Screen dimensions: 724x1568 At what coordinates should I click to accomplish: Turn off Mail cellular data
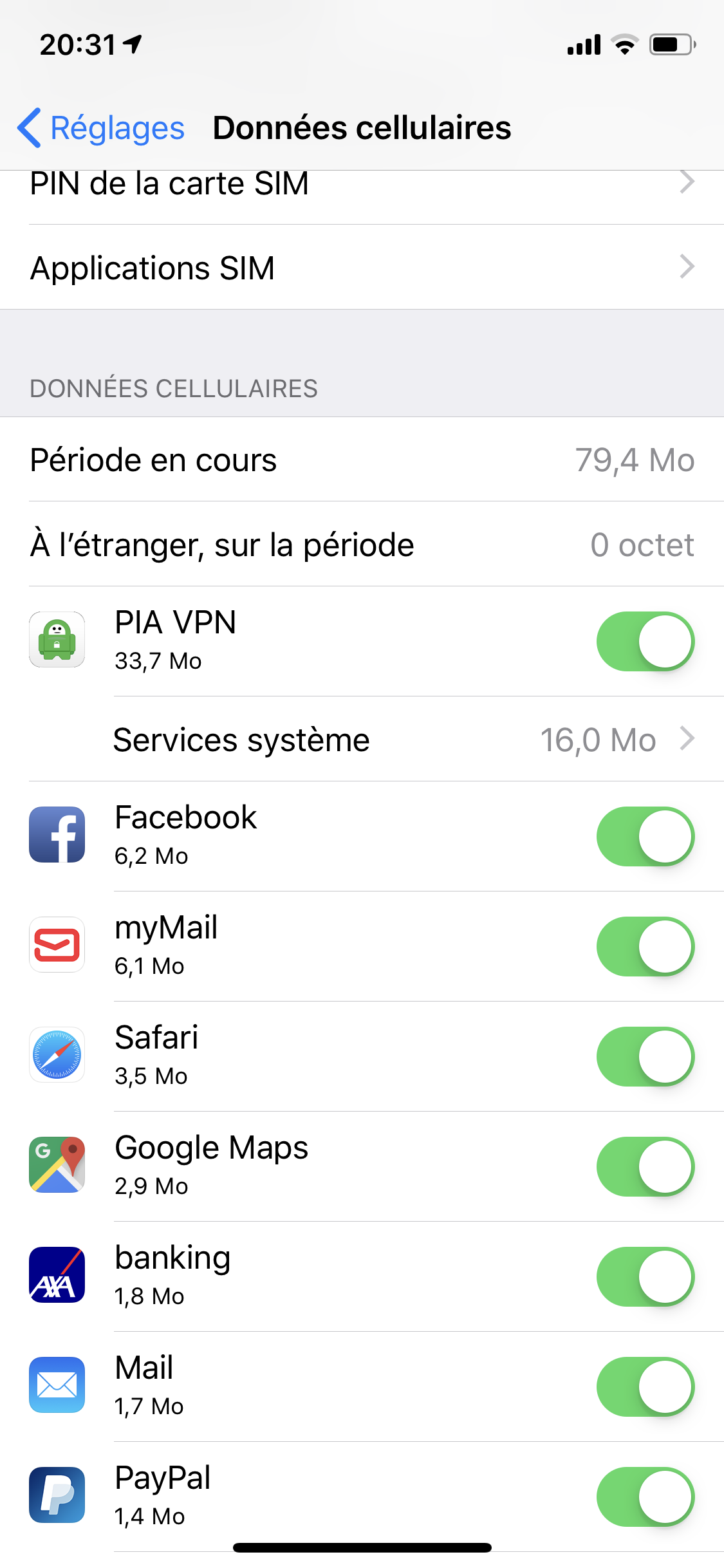pos(645,1386)
